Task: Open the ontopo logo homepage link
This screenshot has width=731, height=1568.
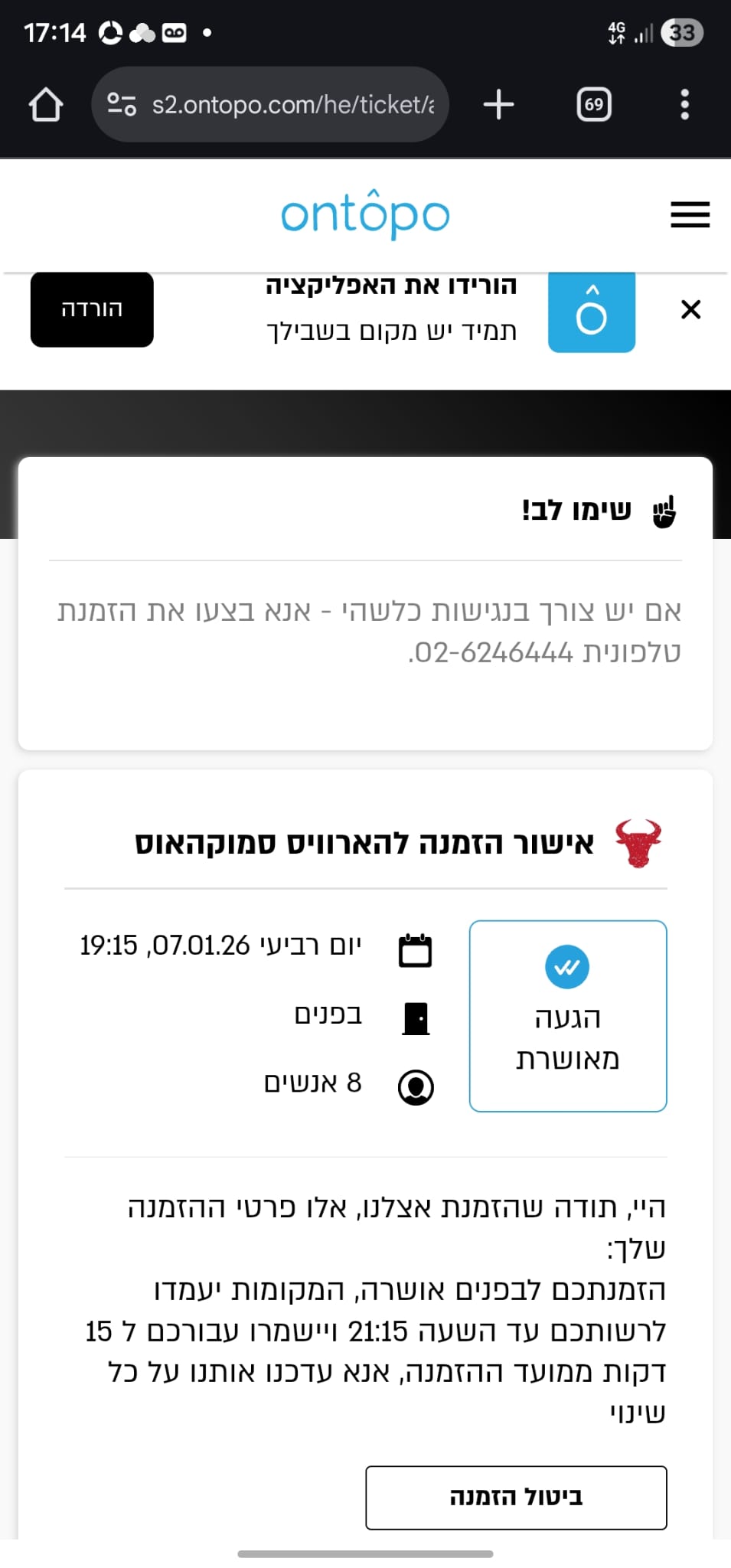Action: click(x=365, y=214)
